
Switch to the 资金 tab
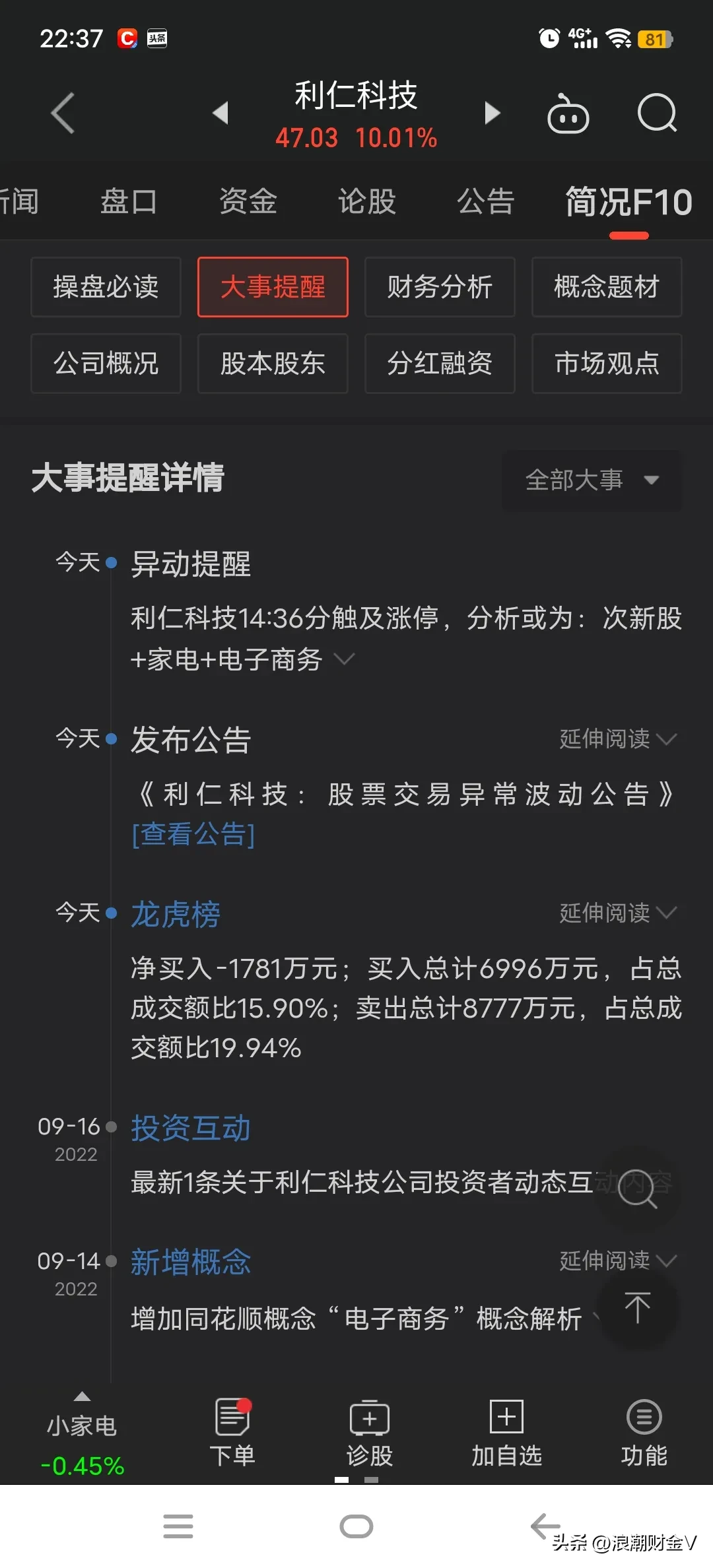click(248, 201)
